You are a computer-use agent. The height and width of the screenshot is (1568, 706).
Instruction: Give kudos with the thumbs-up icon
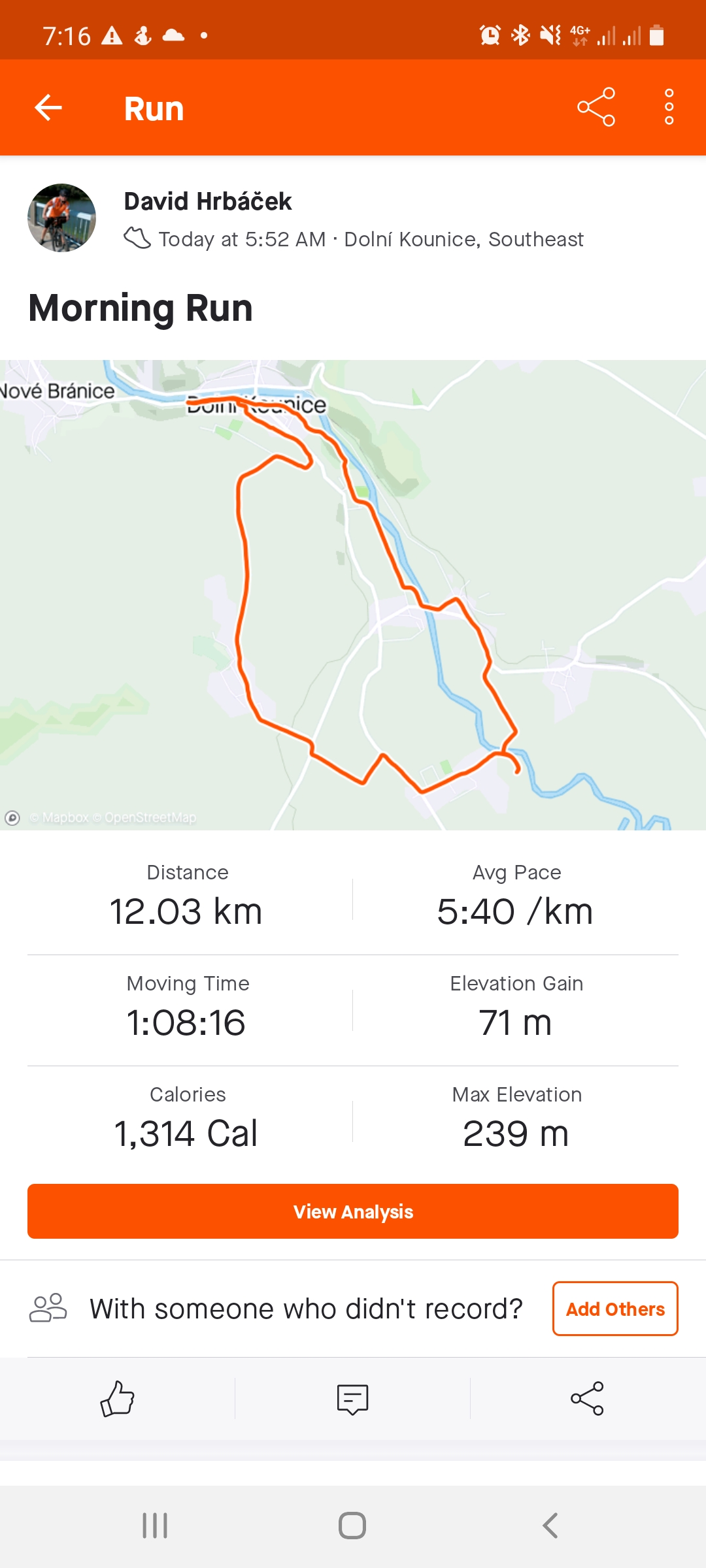click(x=118, y=1399)
